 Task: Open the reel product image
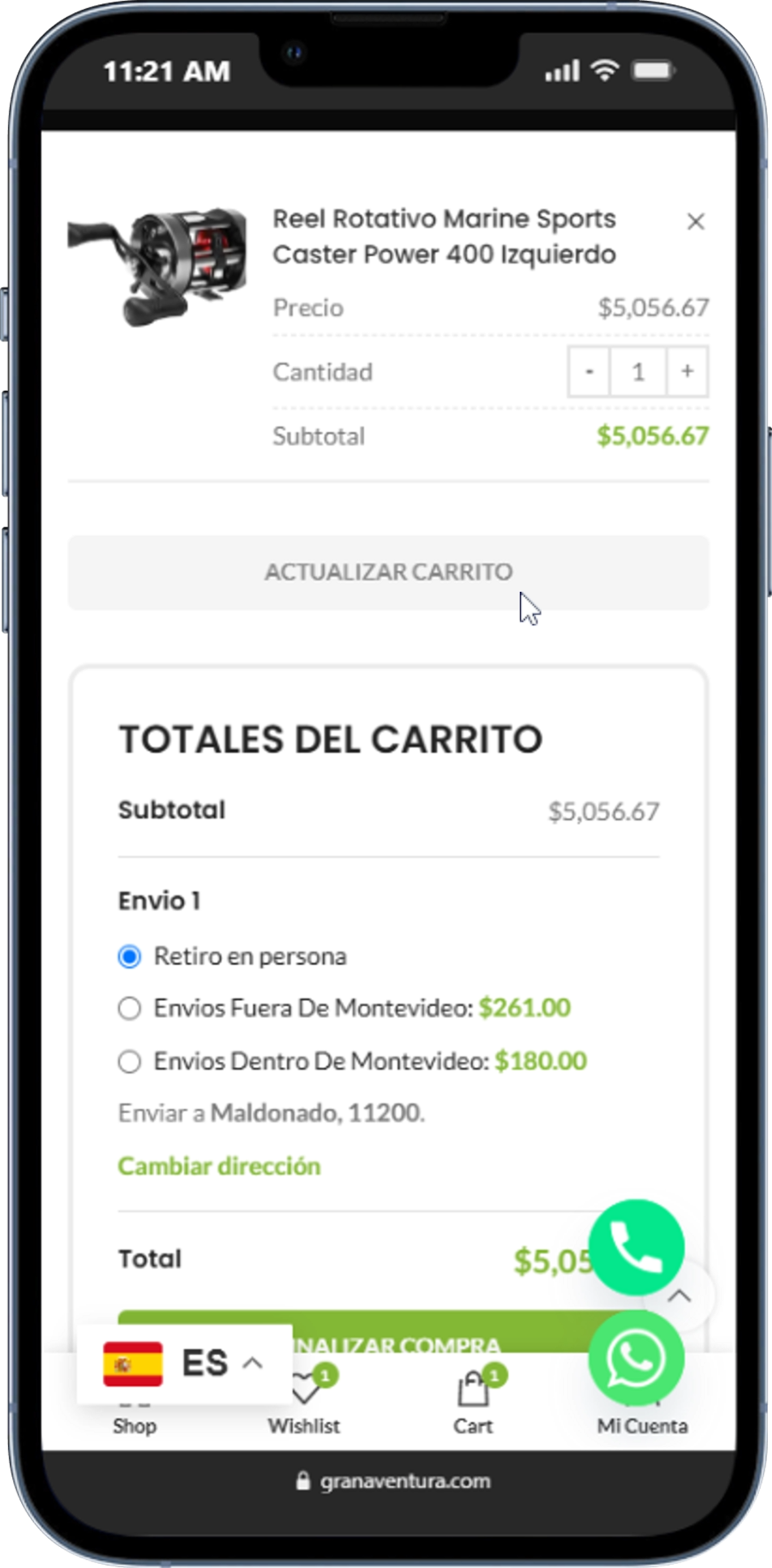(x=158, y=263)
